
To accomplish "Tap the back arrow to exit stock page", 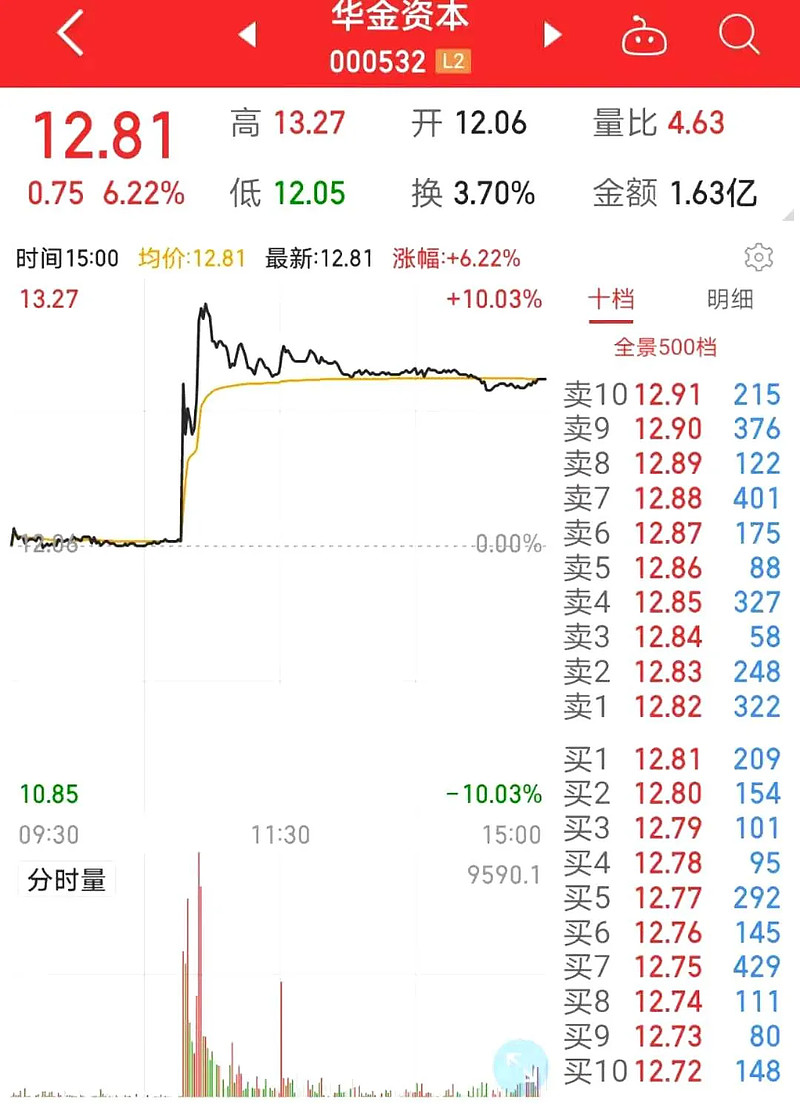I will [68, 33].
